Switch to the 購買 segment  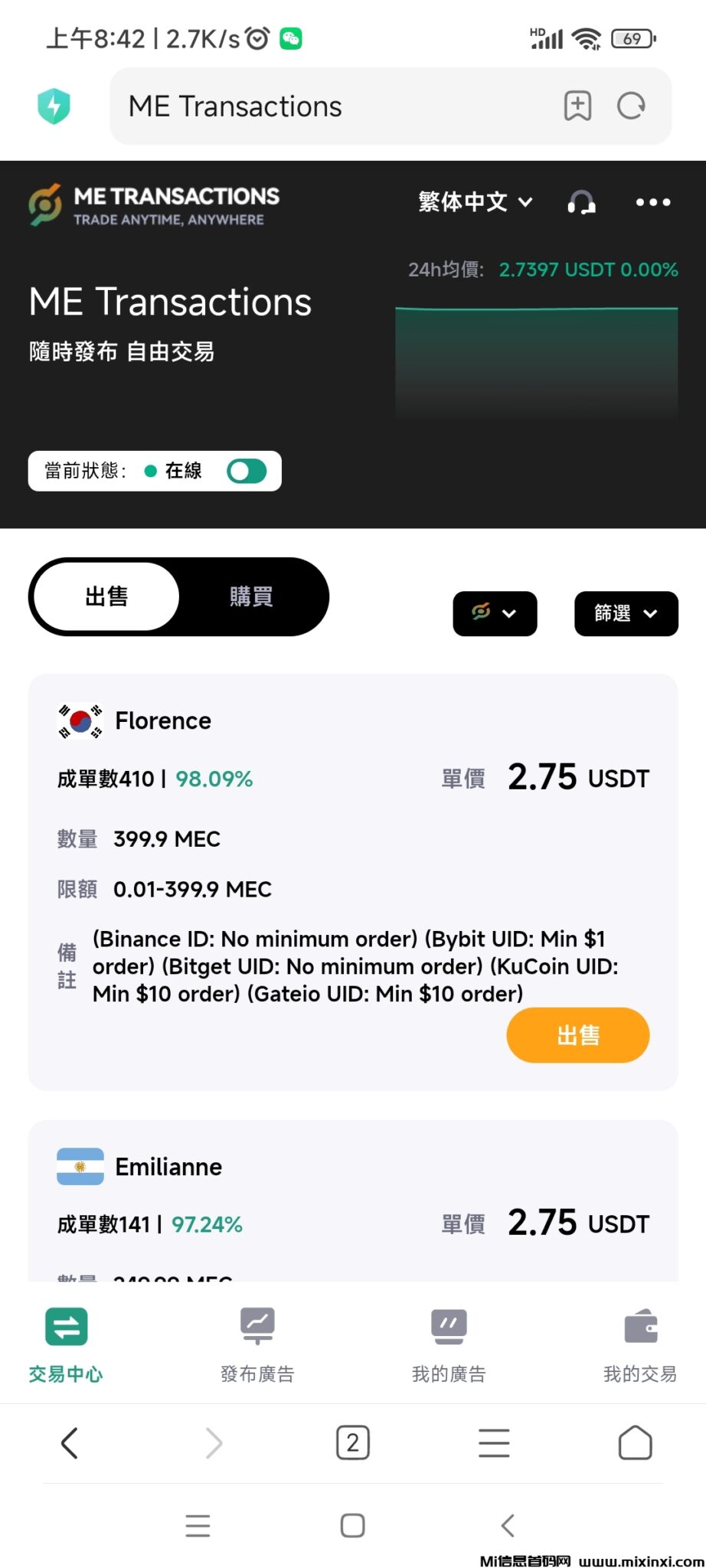tap(251, 596)
